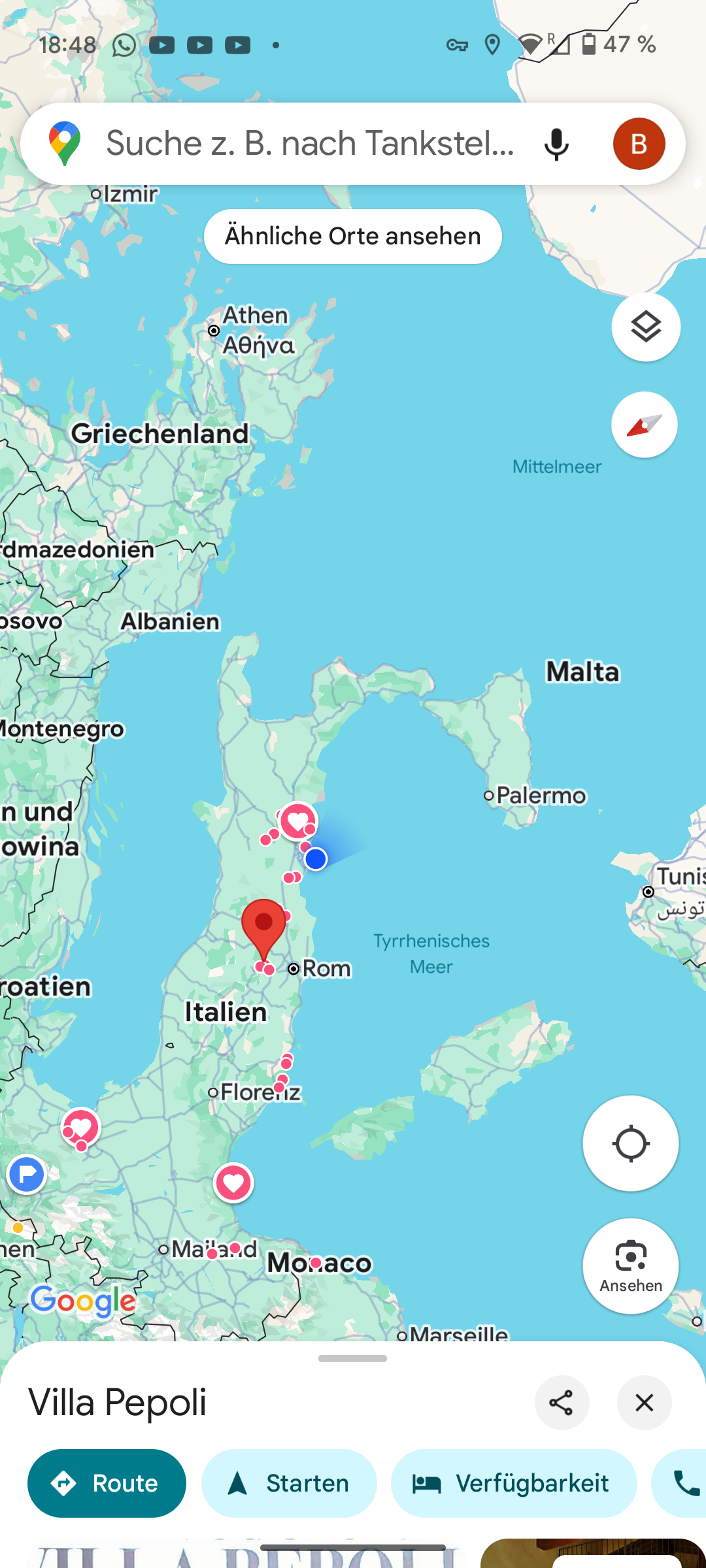Reset map orientation with the compass
Viewport: 706px width, 1568px height.
[x=645, y=425]
